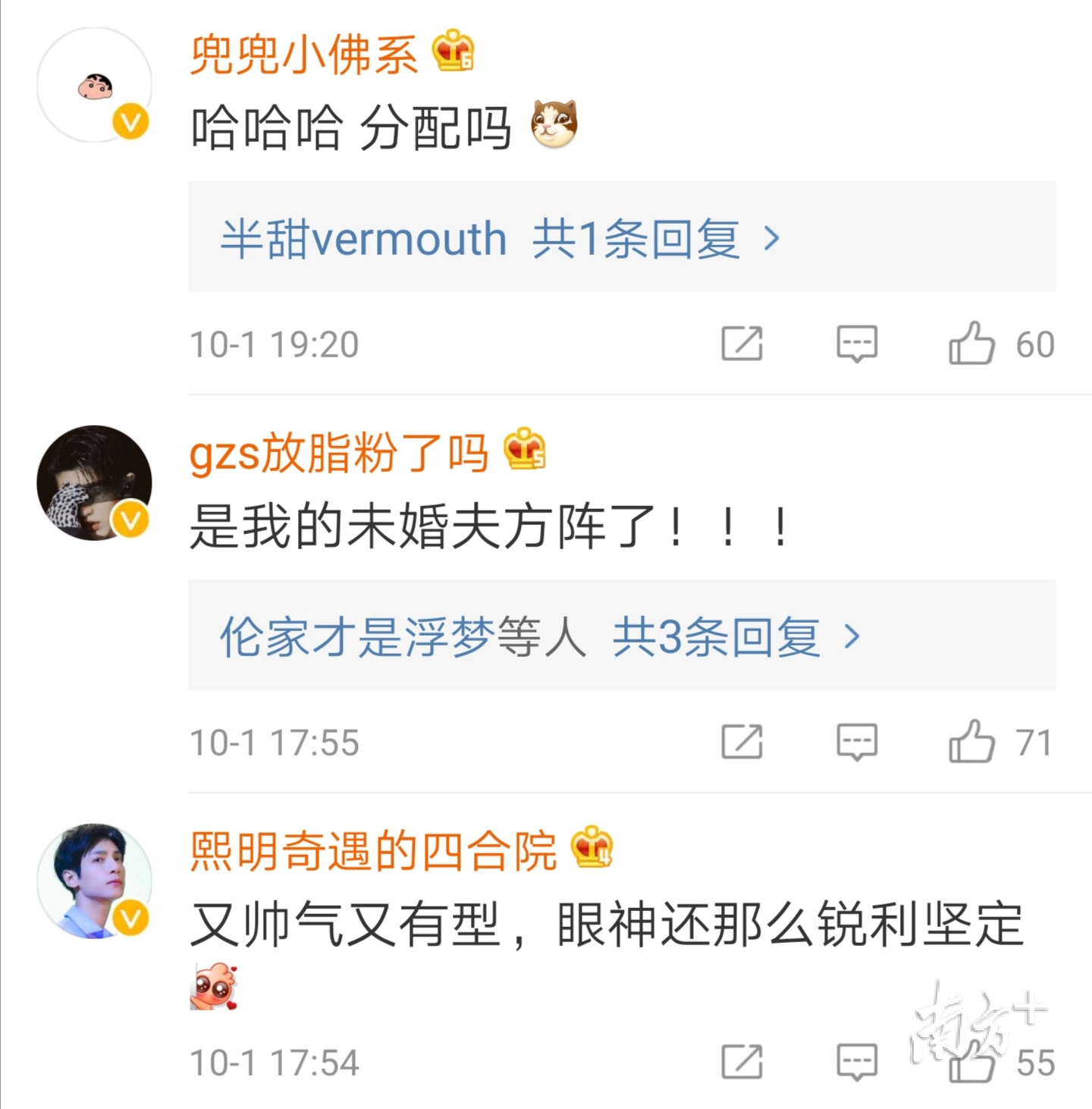Open 兜兜小佛系's profile avatar
Screen dimensions: 1092x1109
tap(94, 85)
